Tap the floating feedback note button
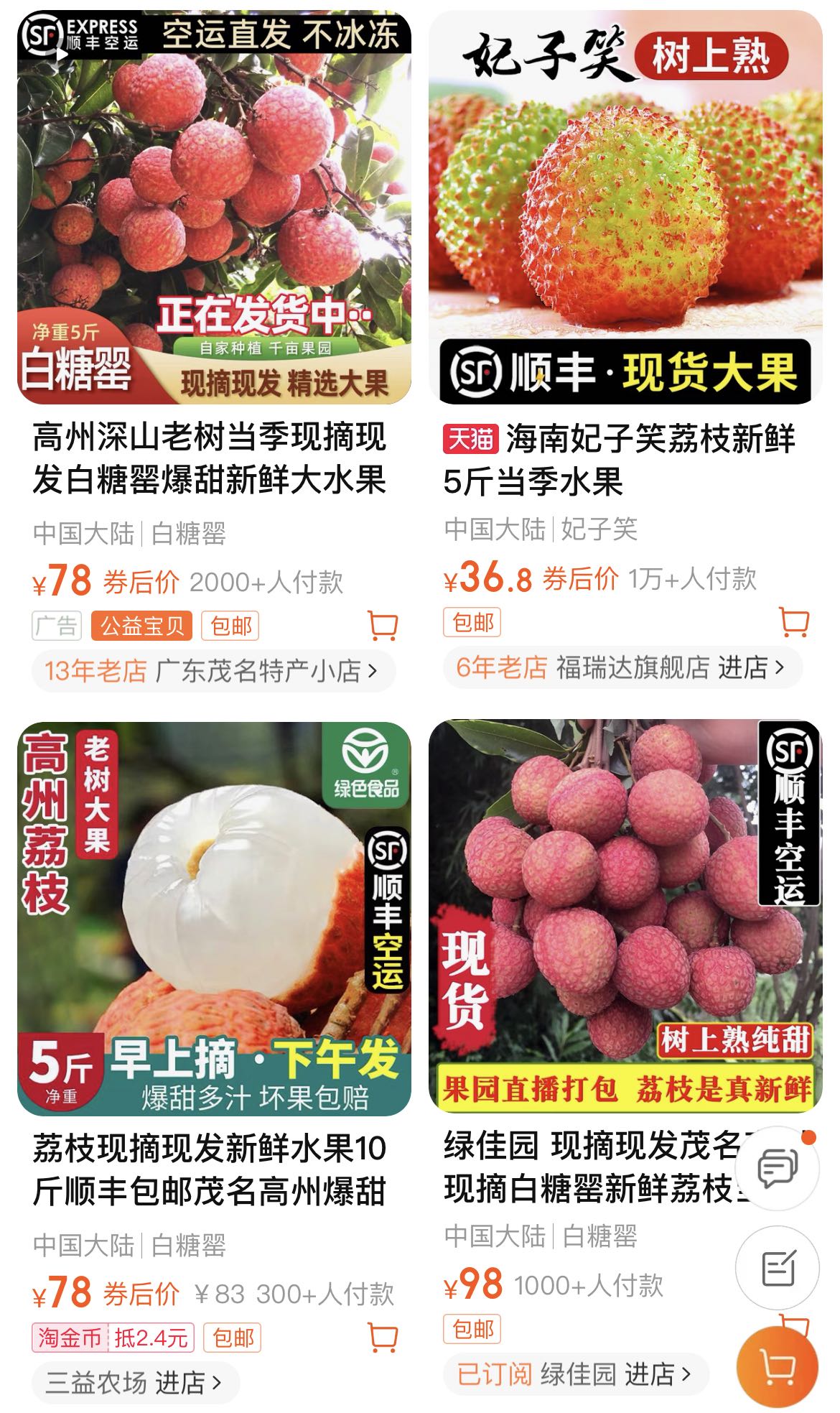 [x=778, y=1267]
